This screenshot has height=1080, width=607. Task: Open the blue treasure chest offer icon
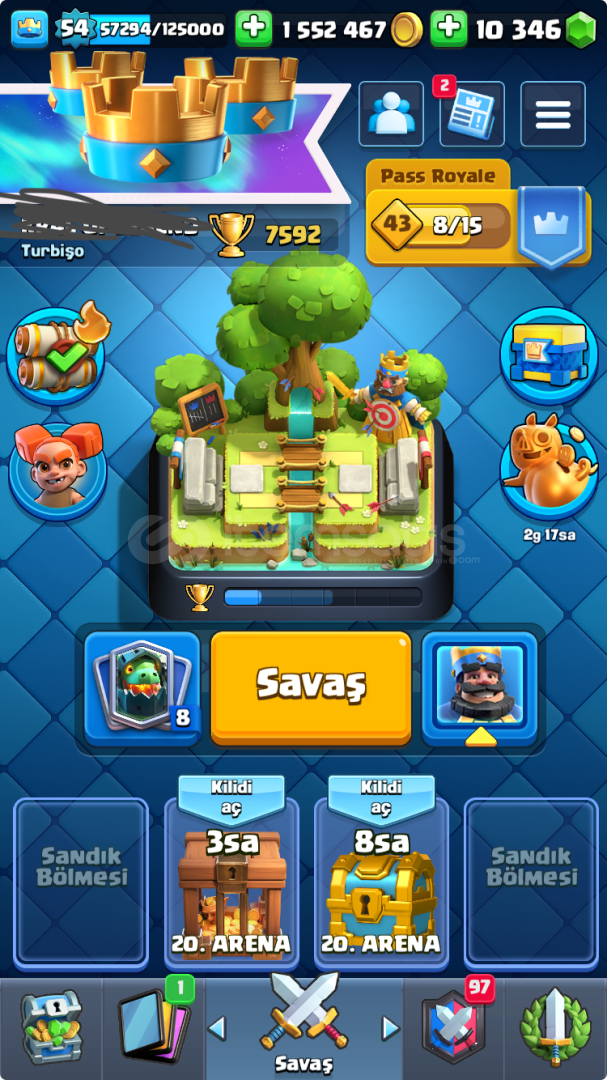549,355
